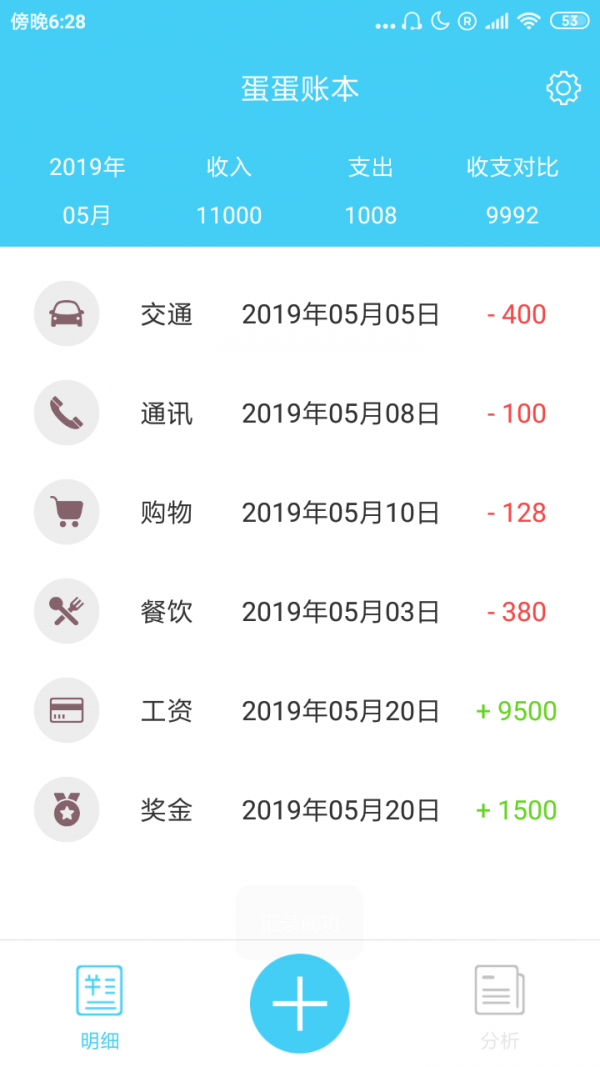Image resolution: width=600 pixels, height=1067 pixels.
Task: Open the settings gear icon
Action: pyautogui.click(x=563, y=88)
